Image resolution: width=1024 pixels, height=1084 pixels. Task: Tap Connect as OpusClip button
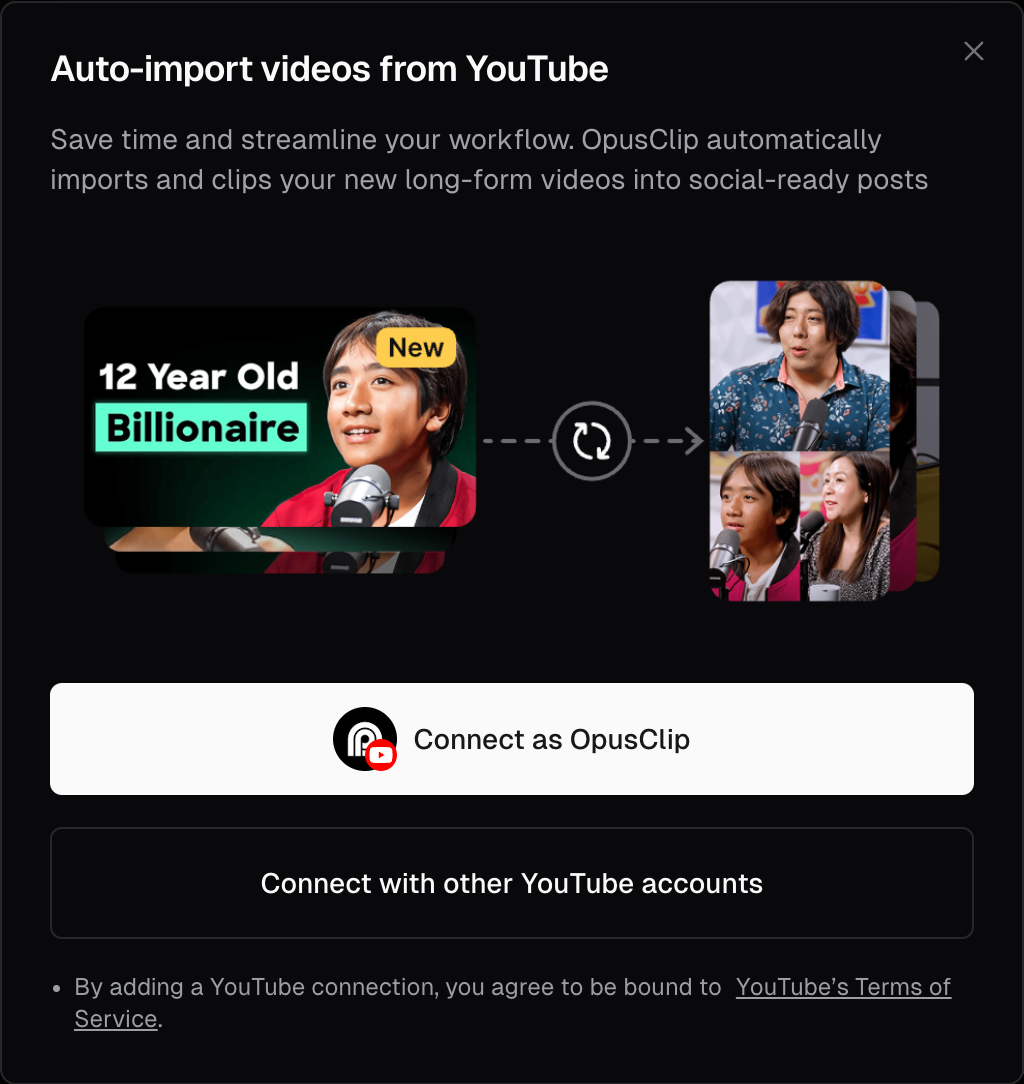coord(511,739)
